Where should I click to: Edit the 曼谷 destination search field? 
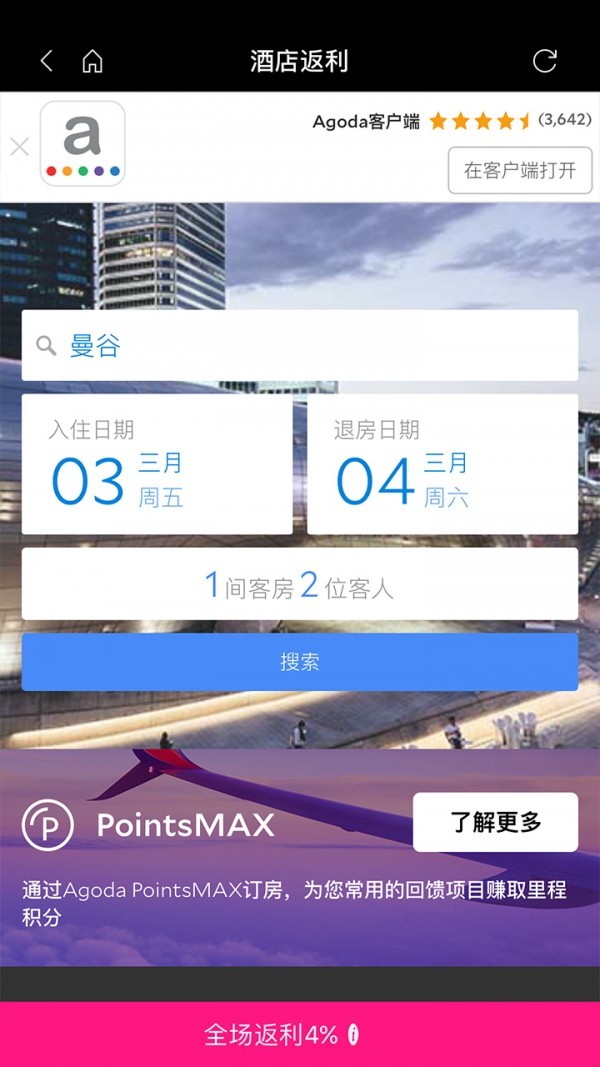click(299, 346)
